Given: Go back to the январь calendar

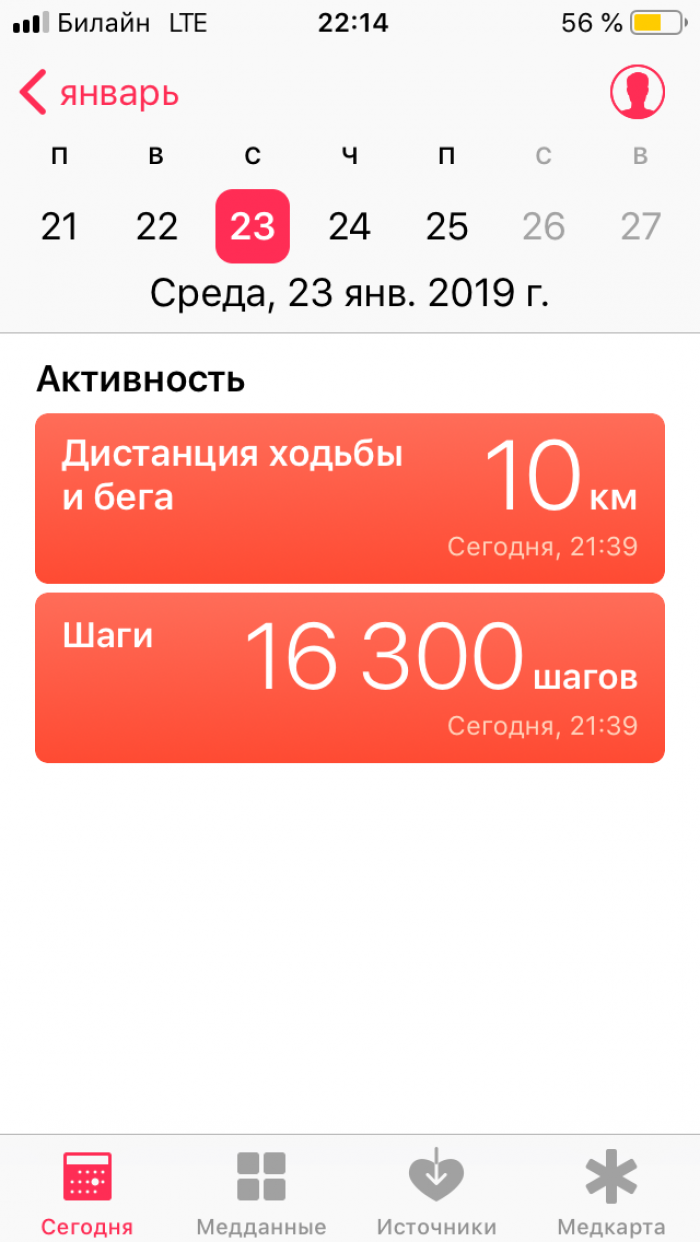Looking at the screenshot, I should 99,93.
